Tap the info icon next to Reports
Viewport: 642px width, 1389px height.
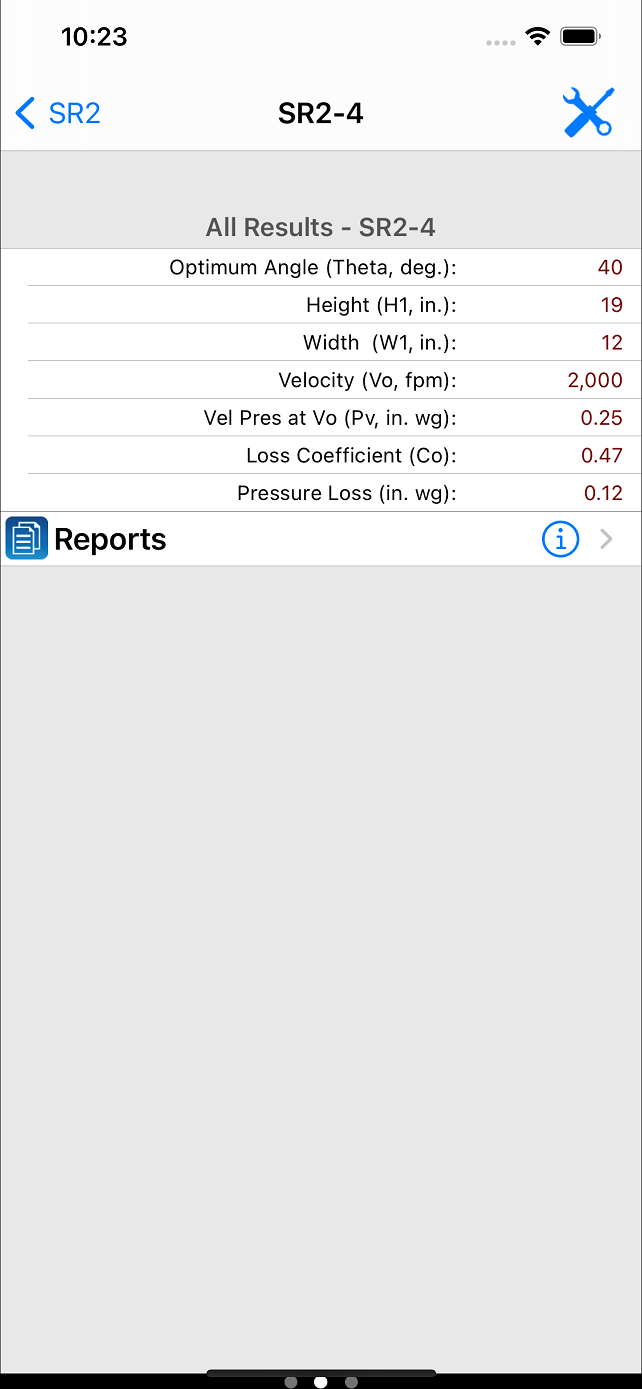(560, 540)
